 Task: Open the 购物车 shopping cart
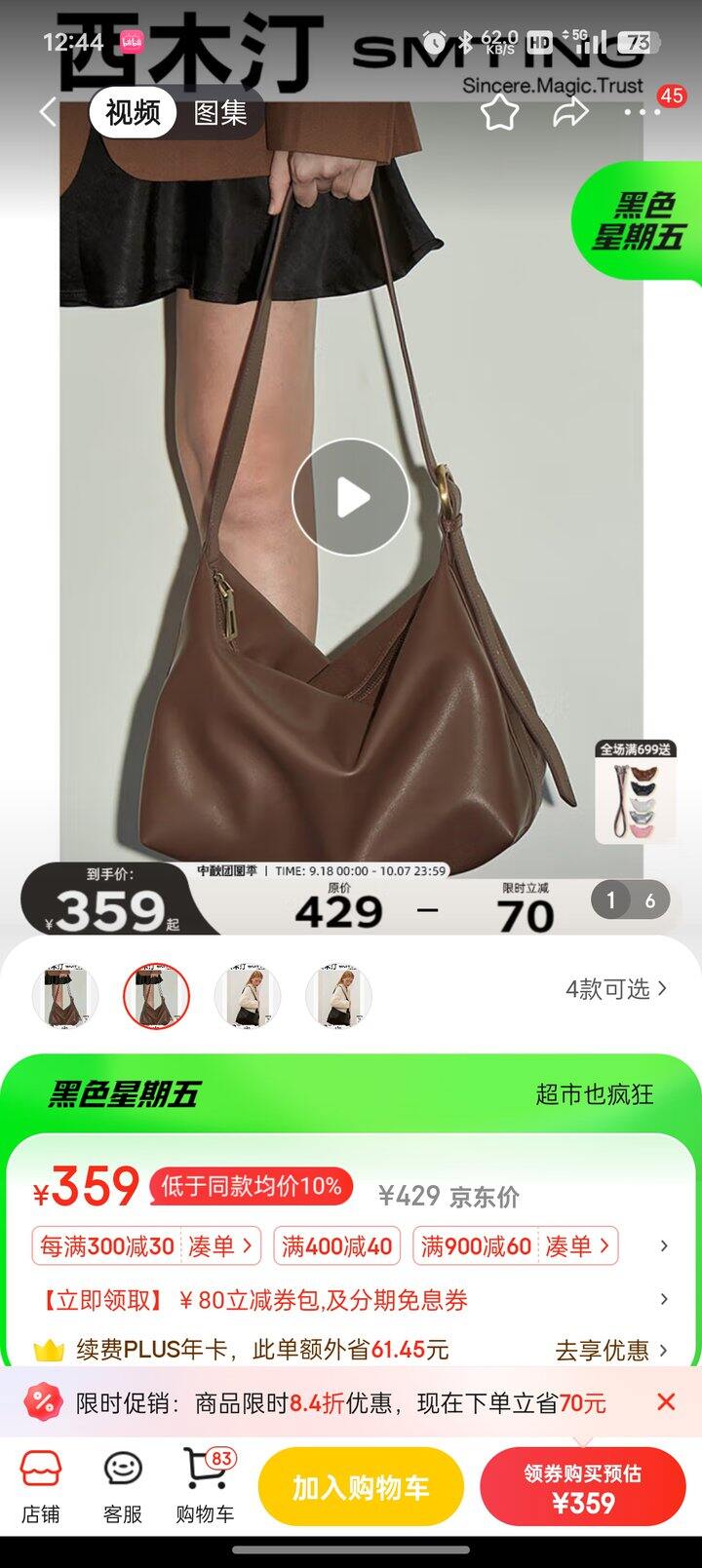[205, 1487]
